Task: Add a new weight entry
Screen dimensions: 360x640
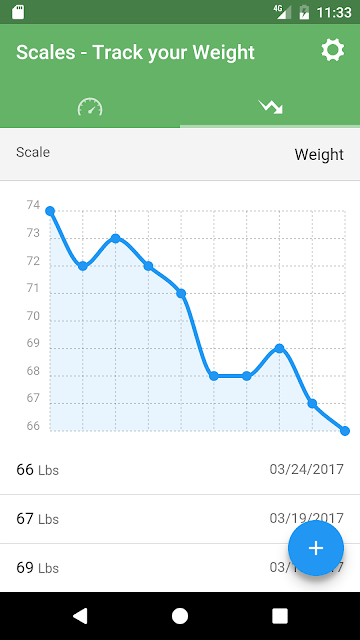Action: coord(316,548)
